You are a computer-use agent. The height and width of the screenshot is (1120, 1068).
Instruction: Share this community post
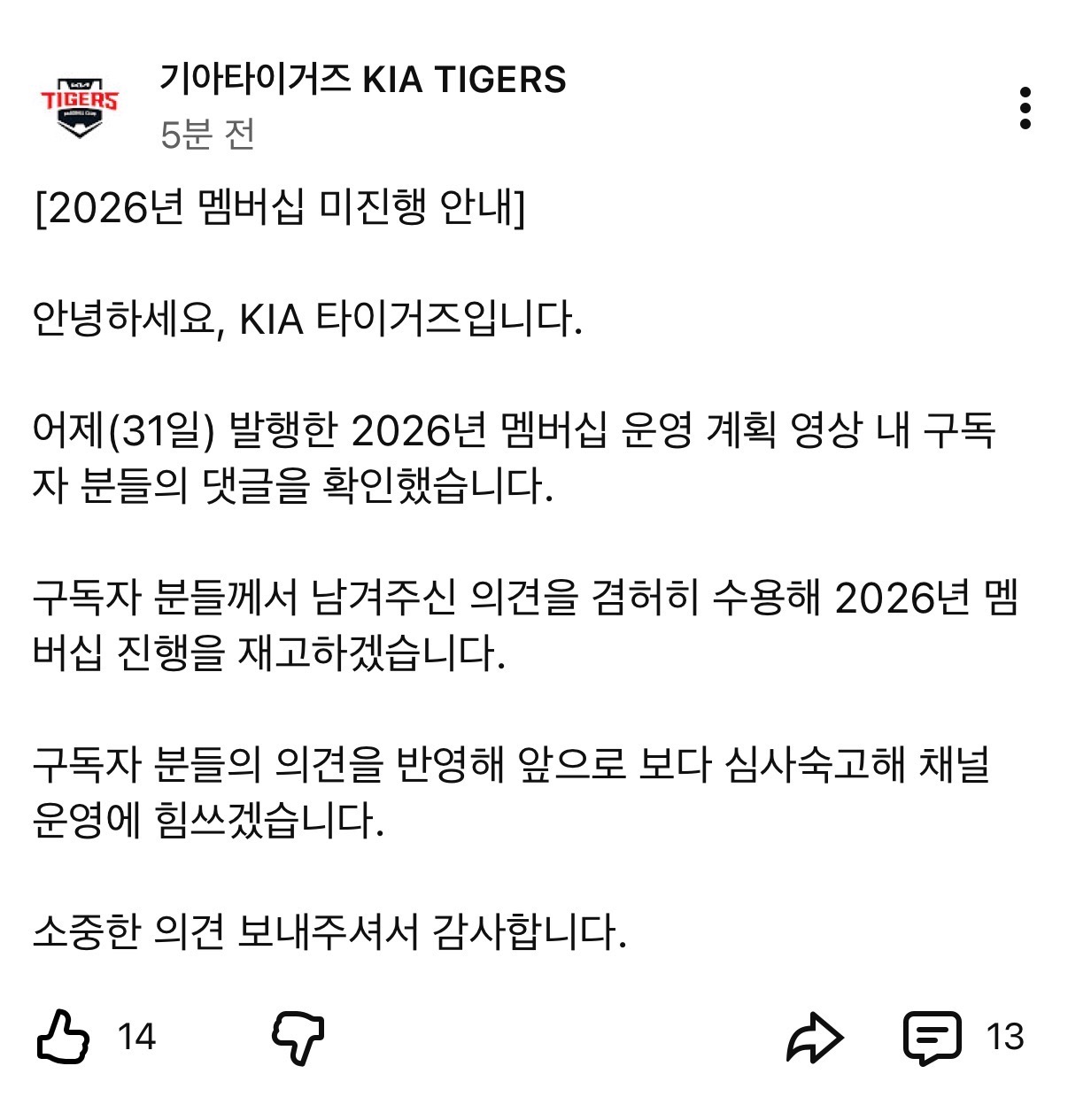(814, 1037)
